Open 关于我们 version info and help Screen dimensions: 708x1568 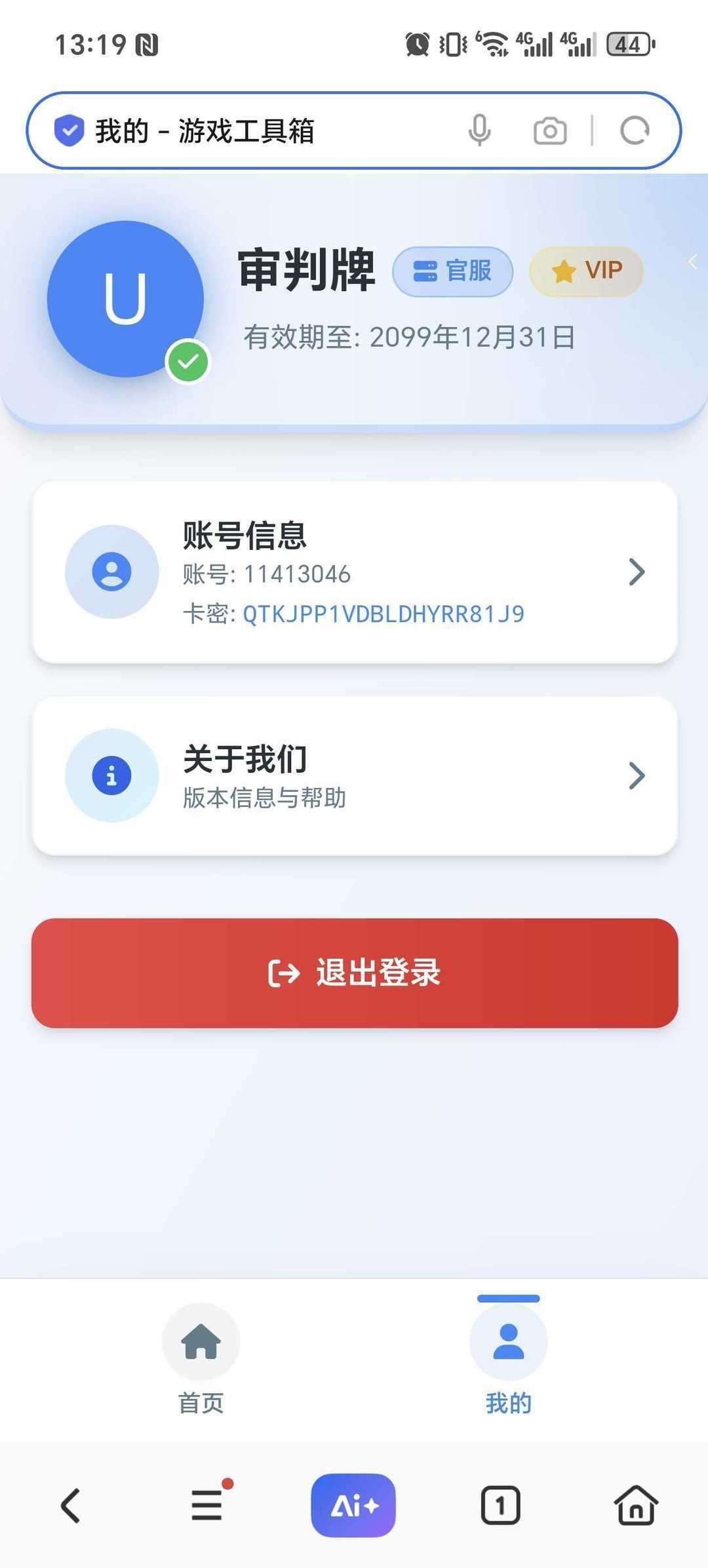[355, 776]
